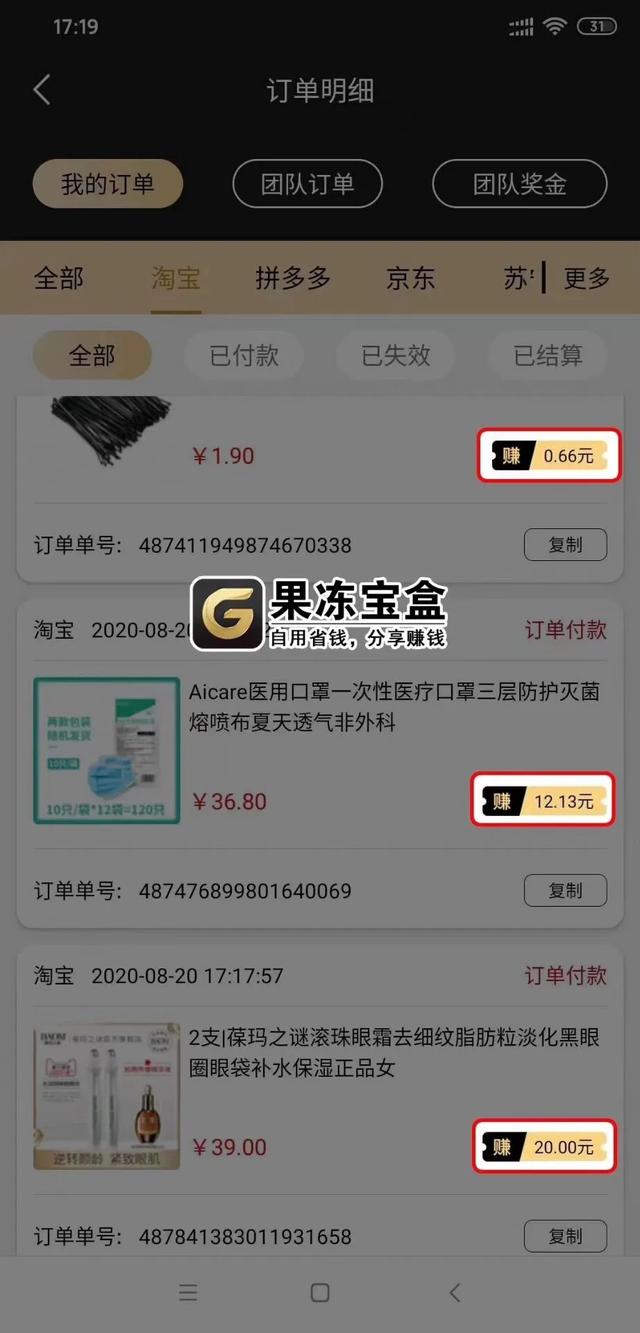Switch to 团队订单
This screenshot has width=640, height=1333.
(307, 184)
